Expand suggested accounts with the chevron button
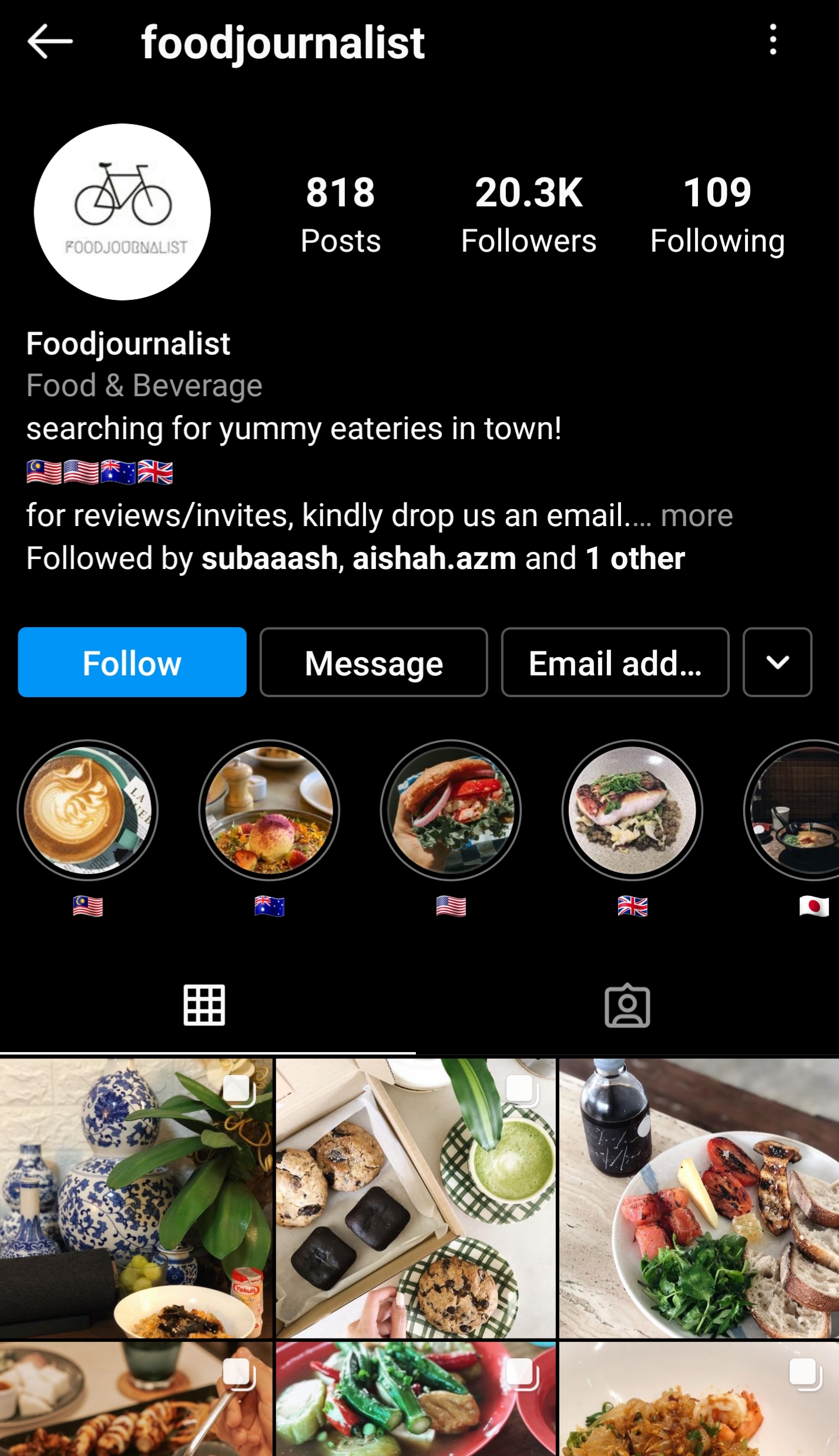The width and height of the screenshot is (839, 1456). [777, 662]
